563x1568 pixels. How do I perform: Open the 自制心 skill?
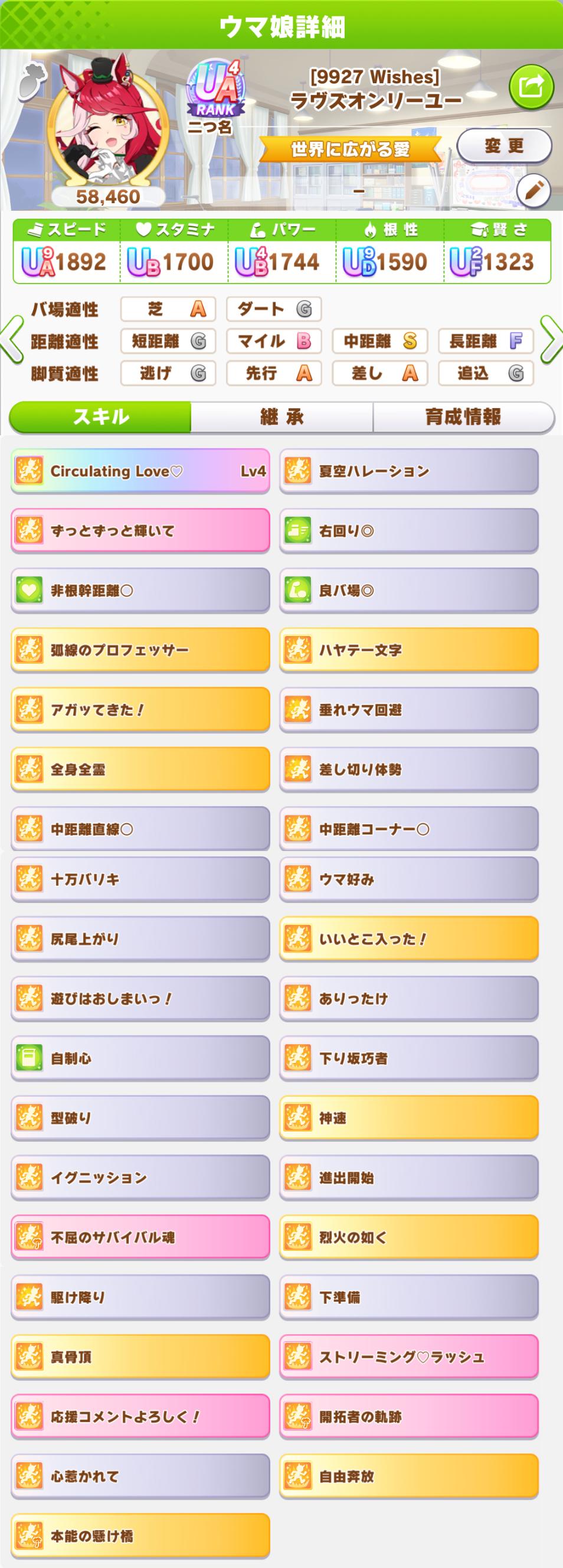coord(140,1058)
